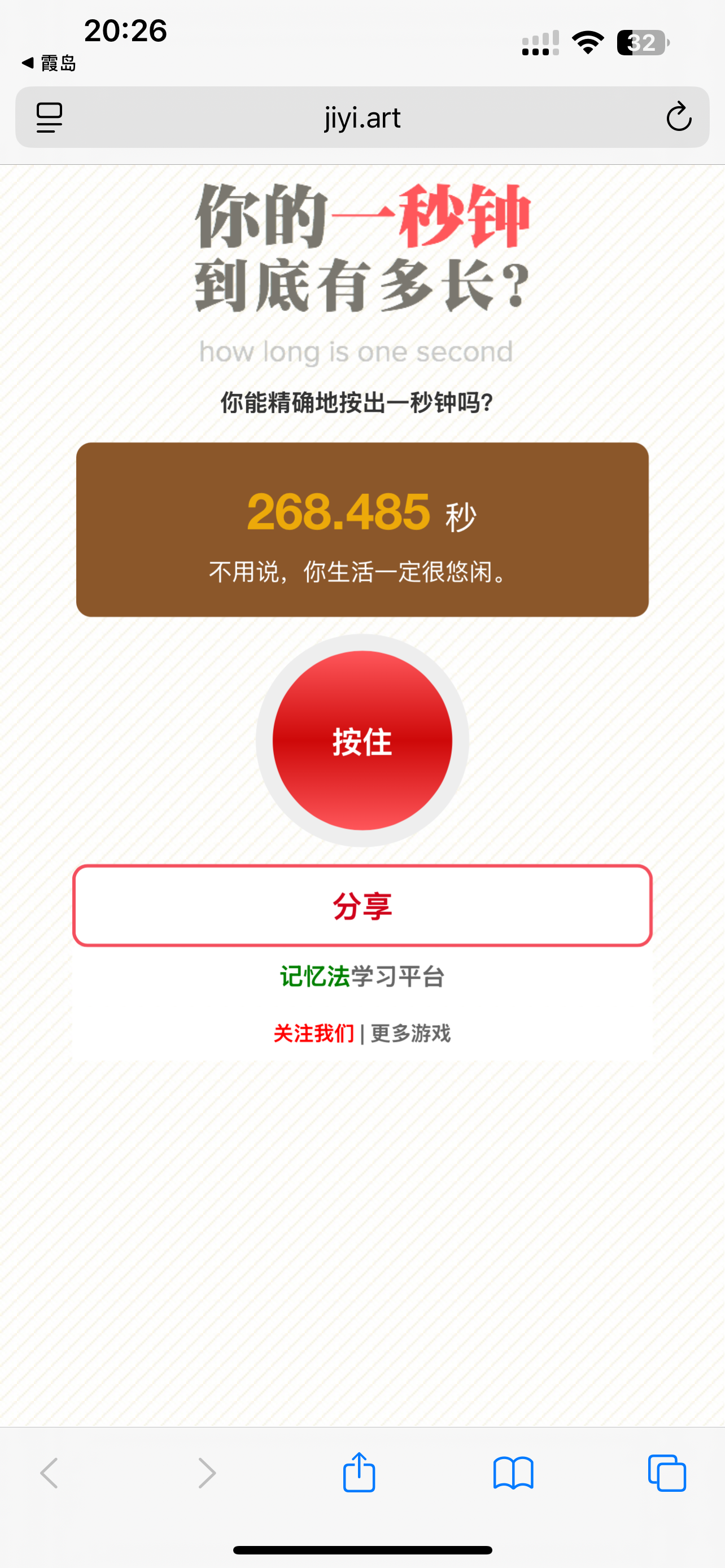Show all open Safari tabs
The width and height of the screenshot is (725, 1568).
[x=667, y=1473]
